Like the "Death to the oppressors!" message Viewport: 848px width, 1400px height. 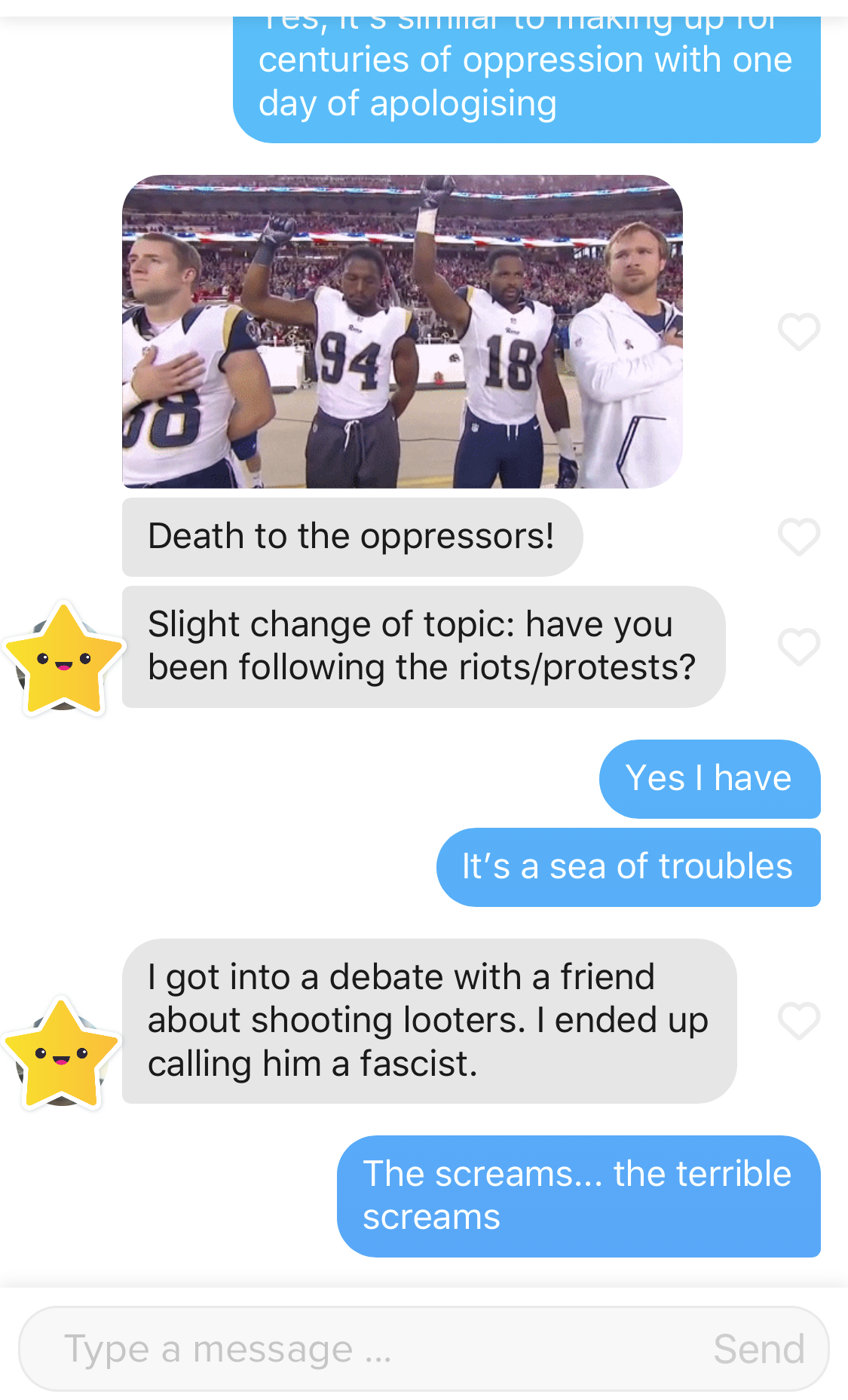(x=798, y=537)
